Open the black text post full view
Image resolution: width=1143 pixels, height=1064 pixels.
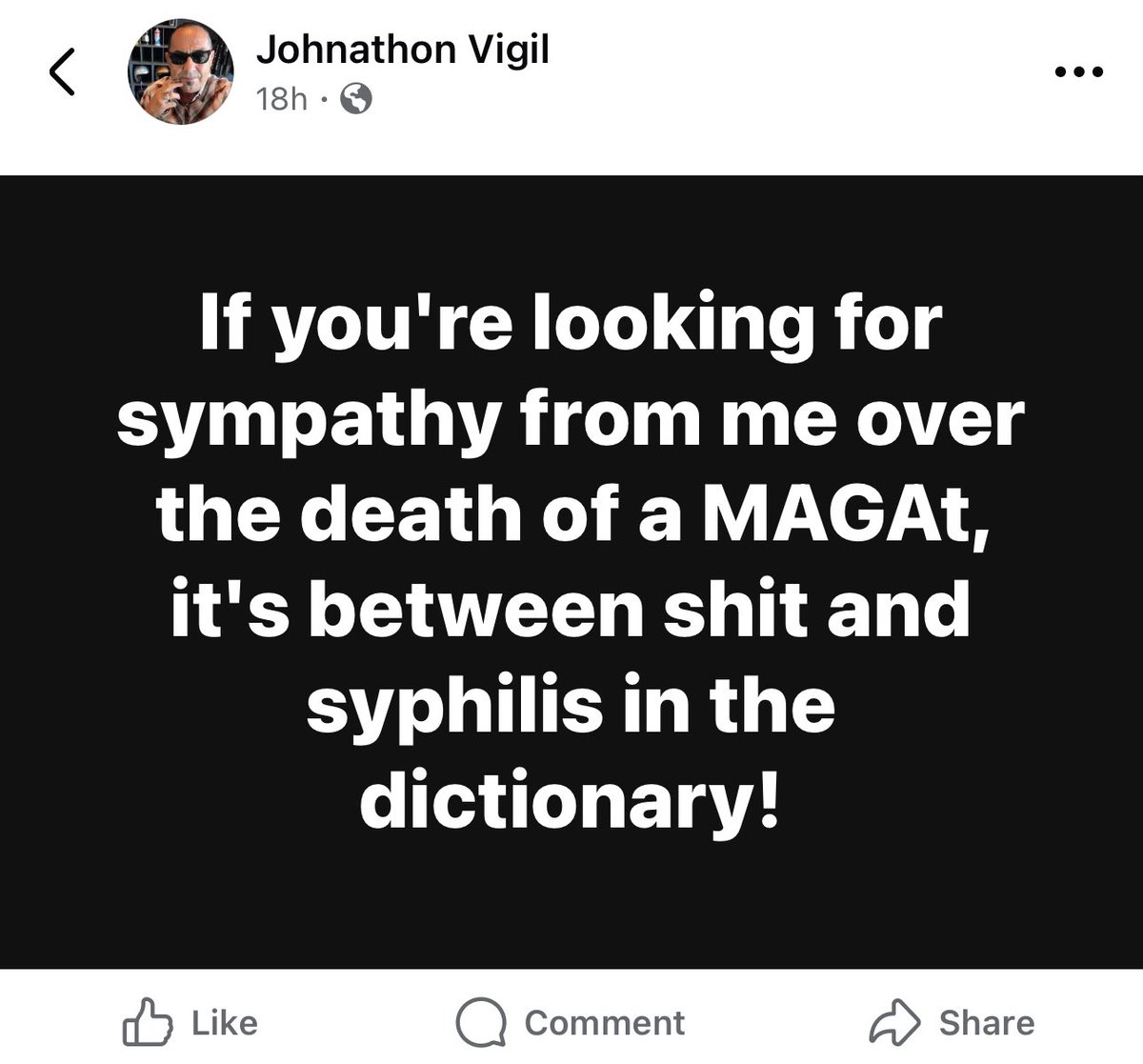tap(571, 572)
